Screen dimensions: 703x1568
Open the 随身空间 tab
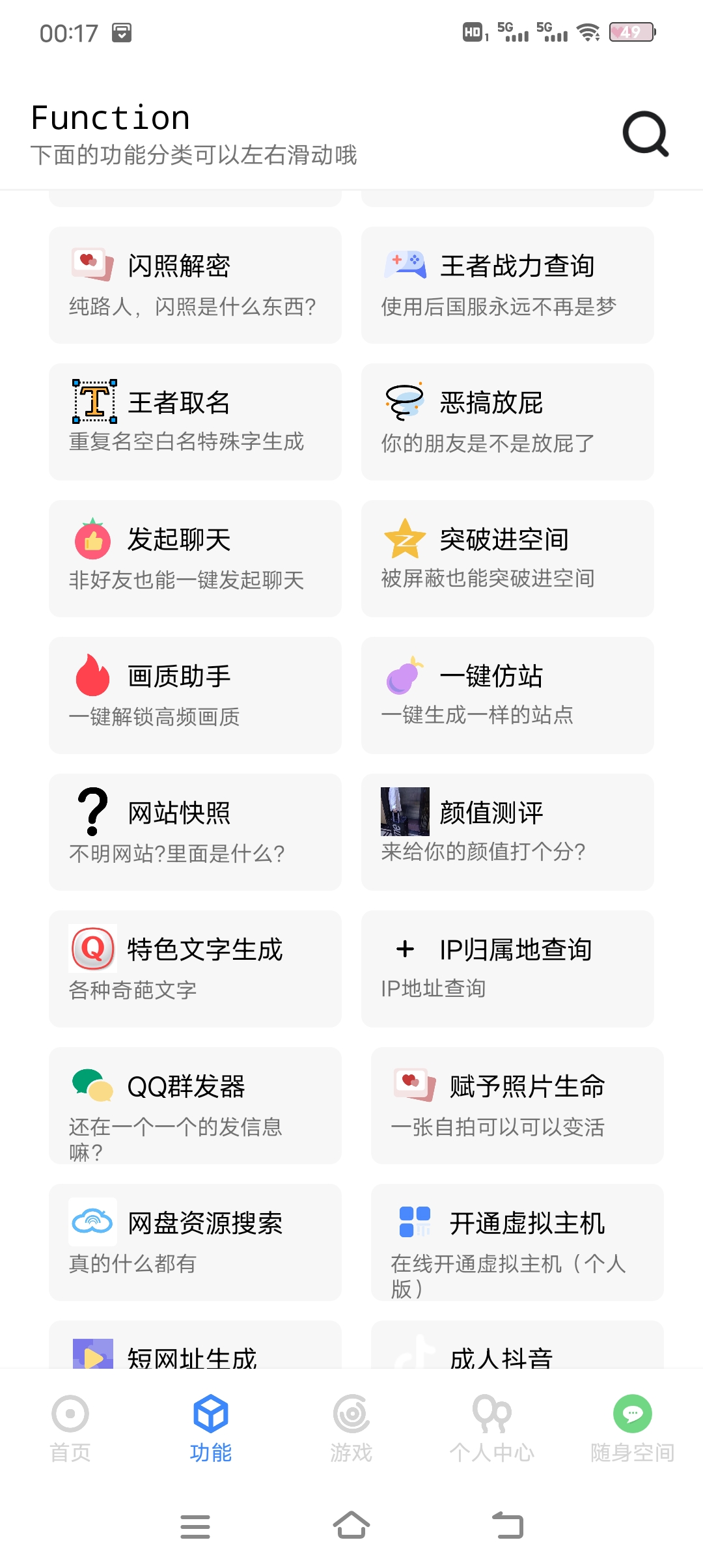click(x=633, y=1429)
